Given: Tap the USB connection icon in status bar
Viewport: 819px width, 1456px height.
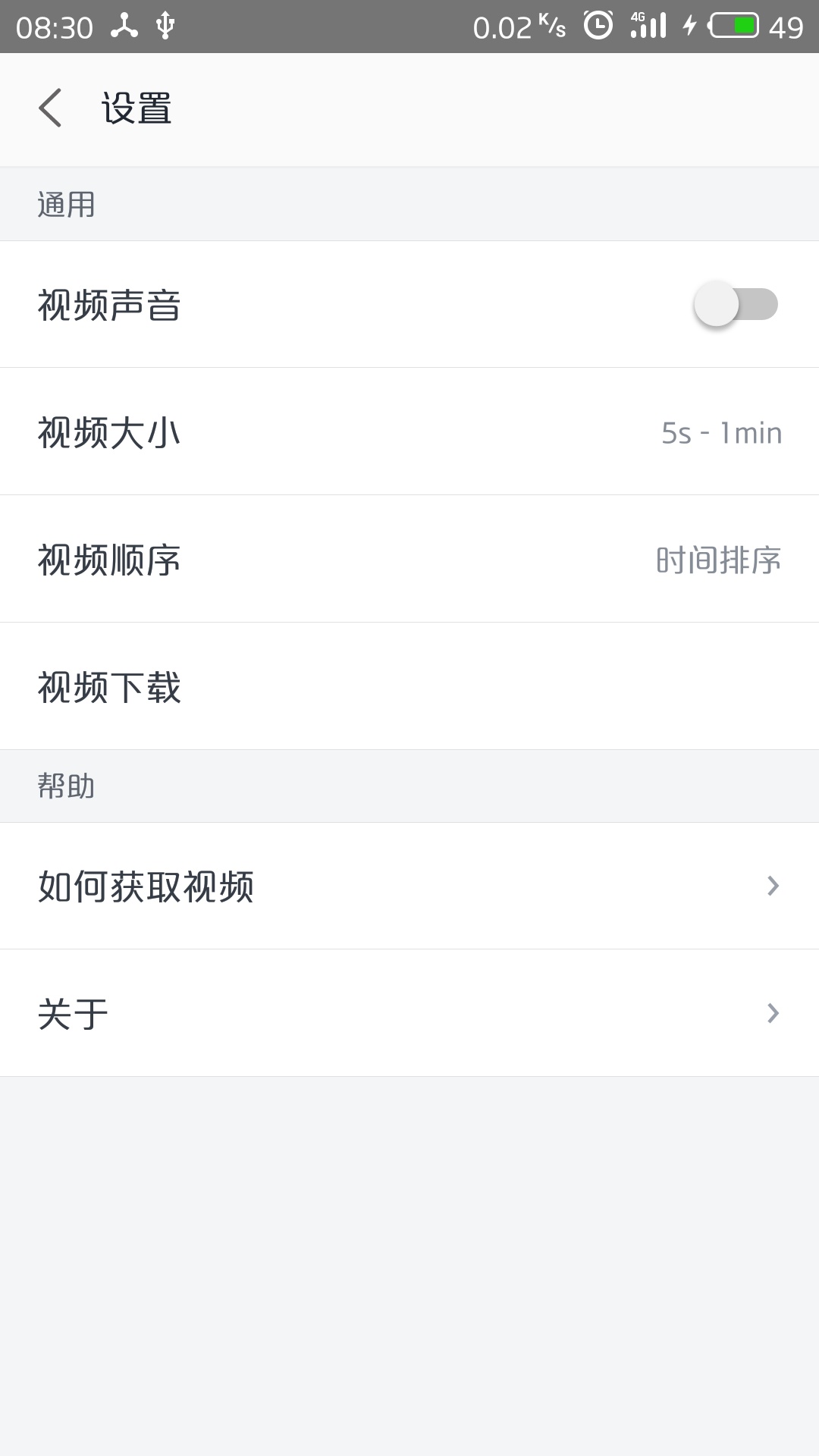Looking at the screenshot, I should click(164, 25).
